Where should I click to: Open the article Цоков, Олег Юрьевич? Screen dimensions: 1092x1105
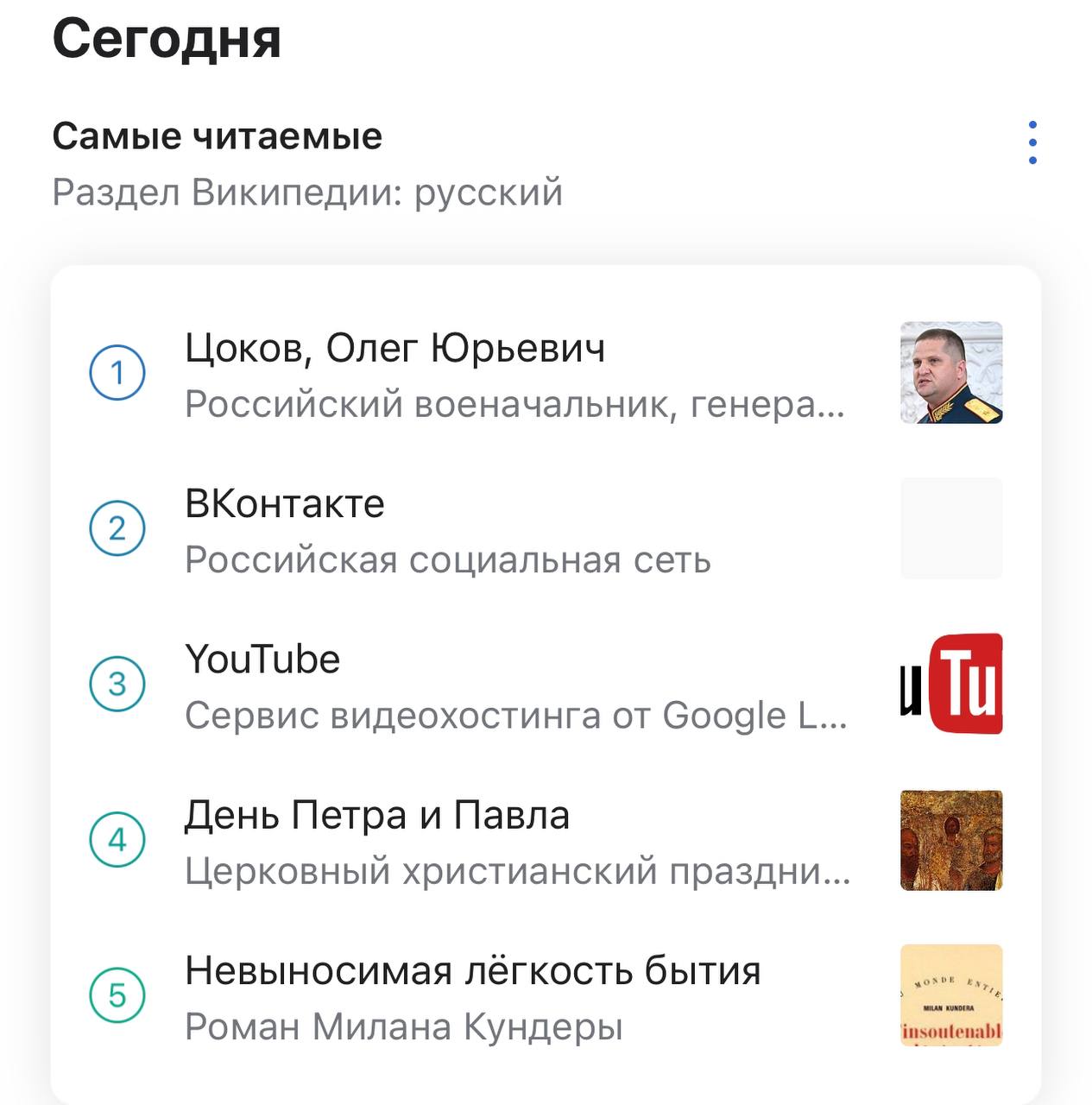(395, 350)
